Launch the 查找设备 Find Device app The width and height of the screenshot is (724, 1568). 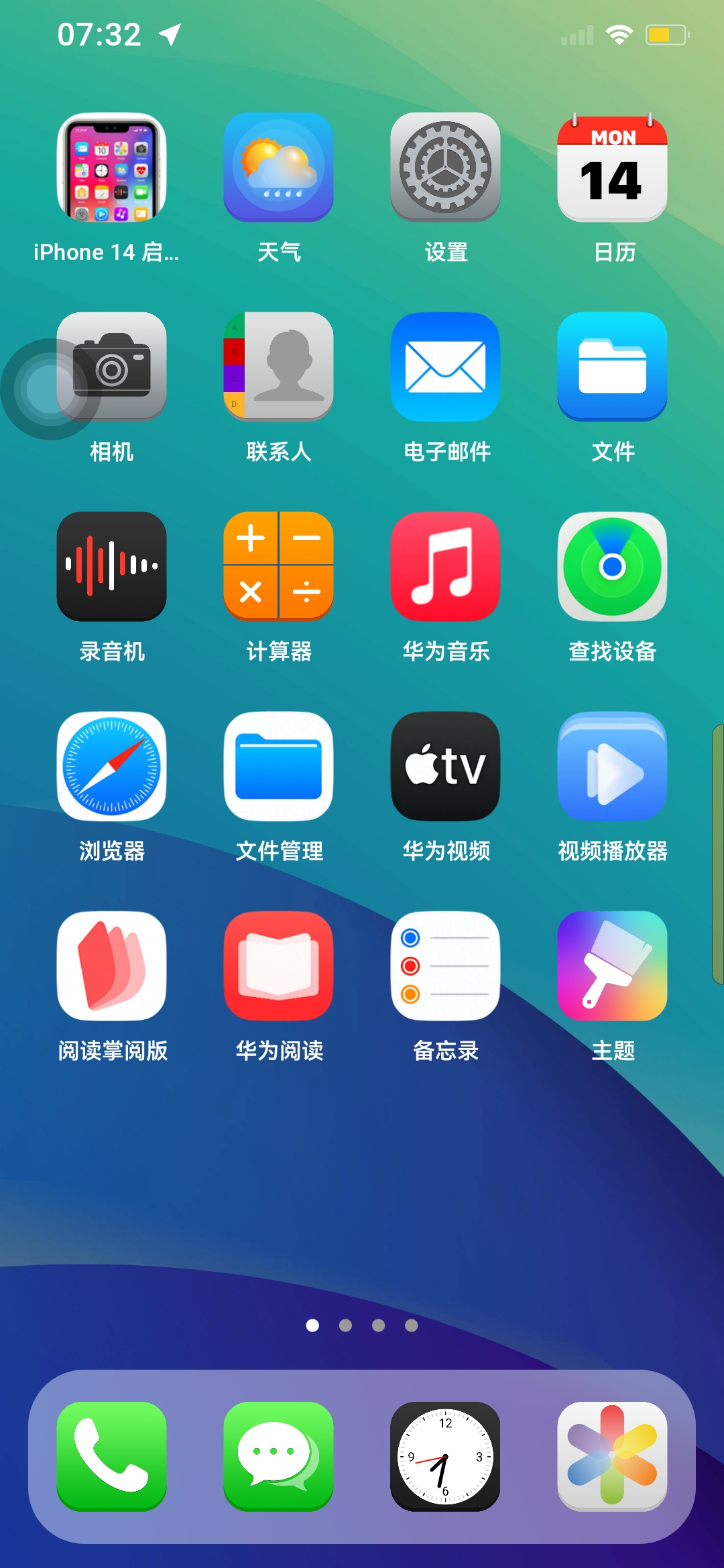click(611, 566)
